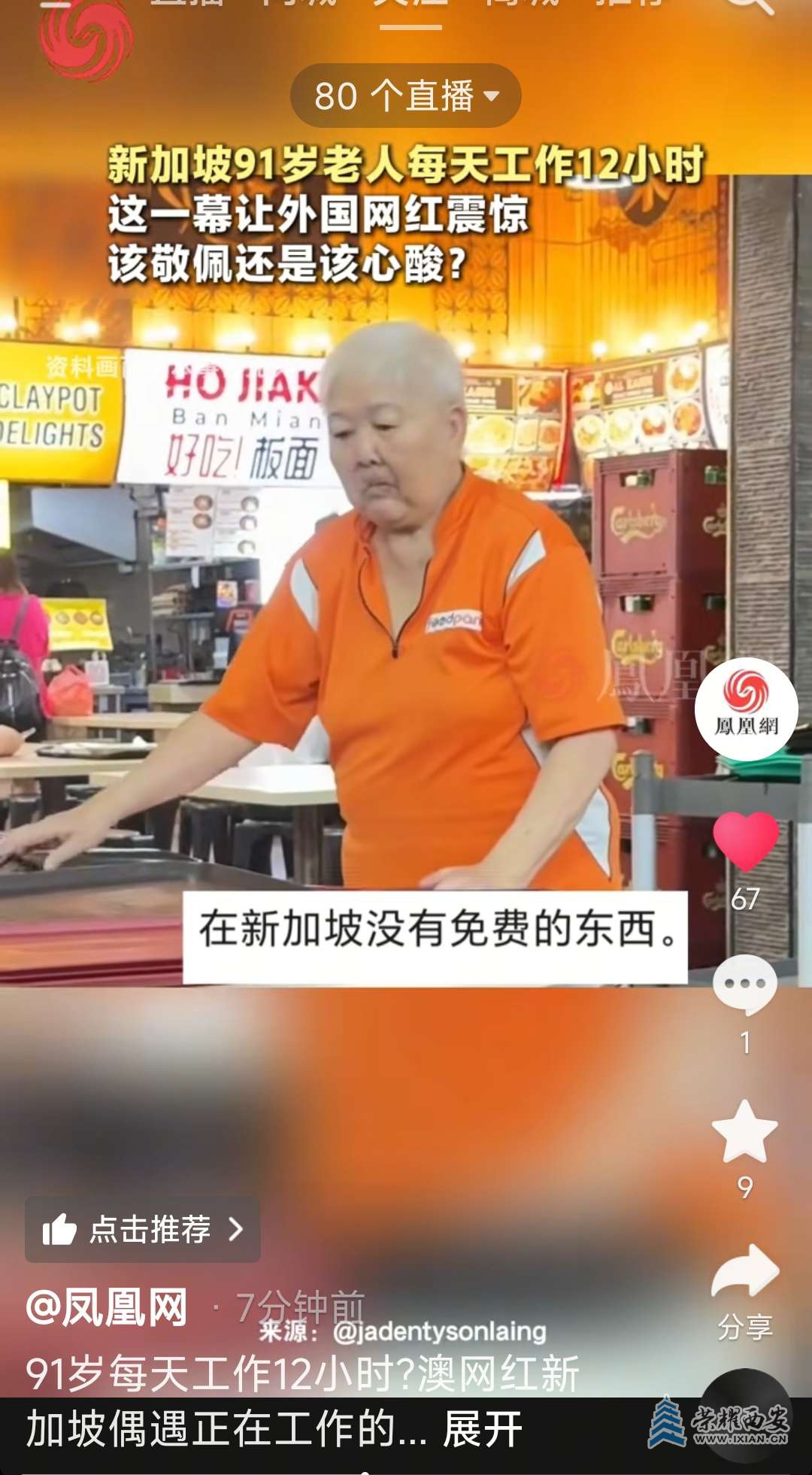
Task: Expand the caption with 展开
Action: point(483,1430)
